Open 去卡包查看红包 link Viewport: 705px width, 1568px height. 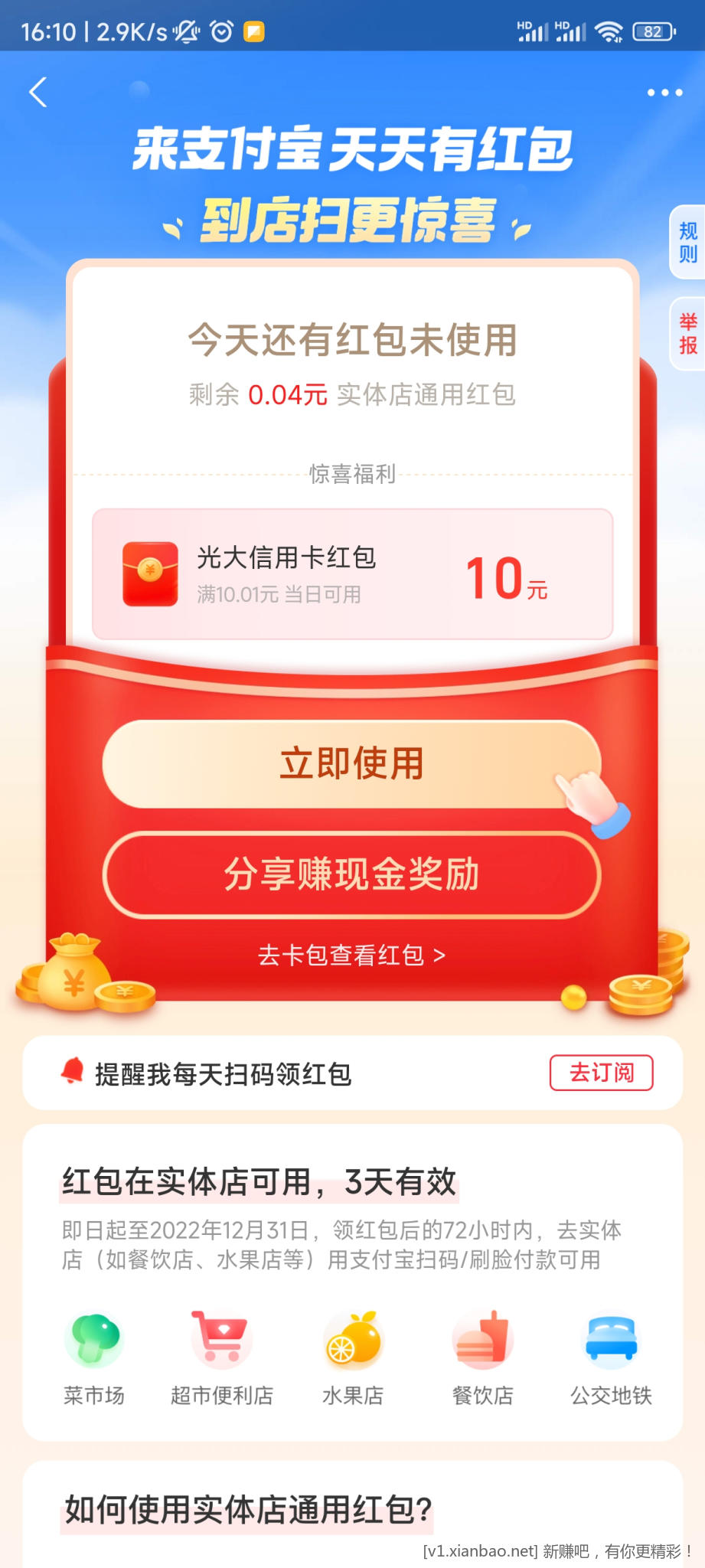[x=351, y=955]
